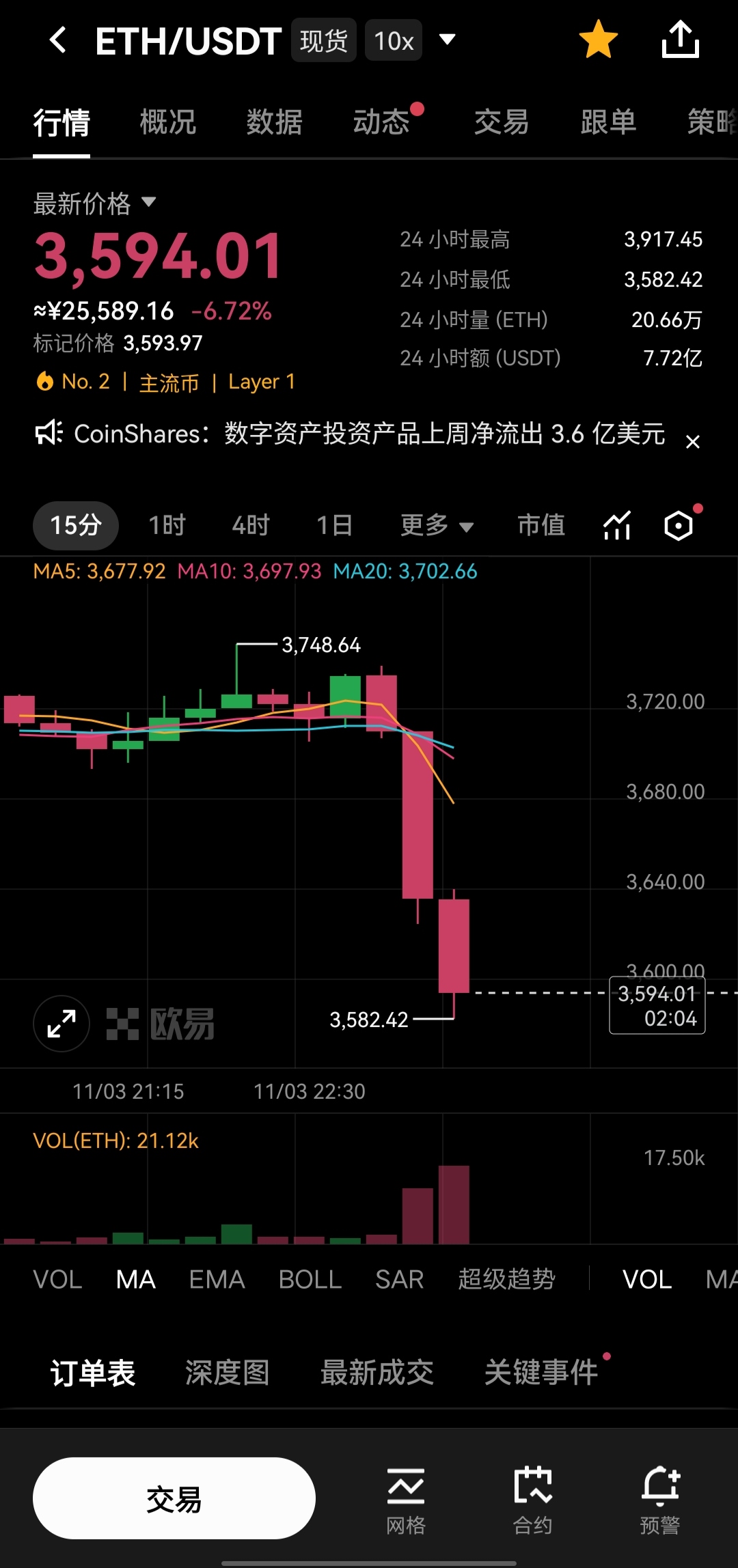
Task: Share this market page
Action: coord(680,40)
